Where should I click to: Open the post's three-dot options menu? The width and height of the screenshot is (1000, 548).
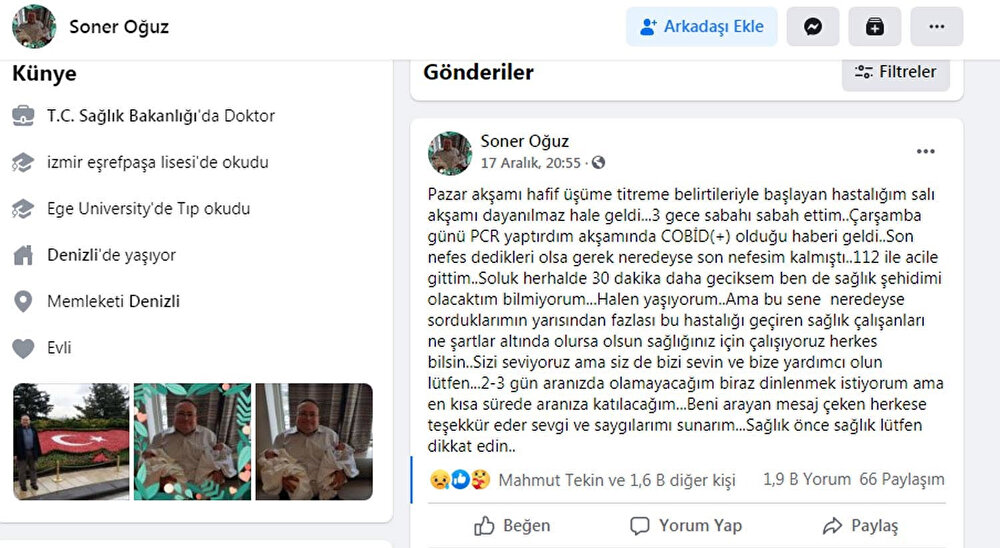[x=926, y=151]
